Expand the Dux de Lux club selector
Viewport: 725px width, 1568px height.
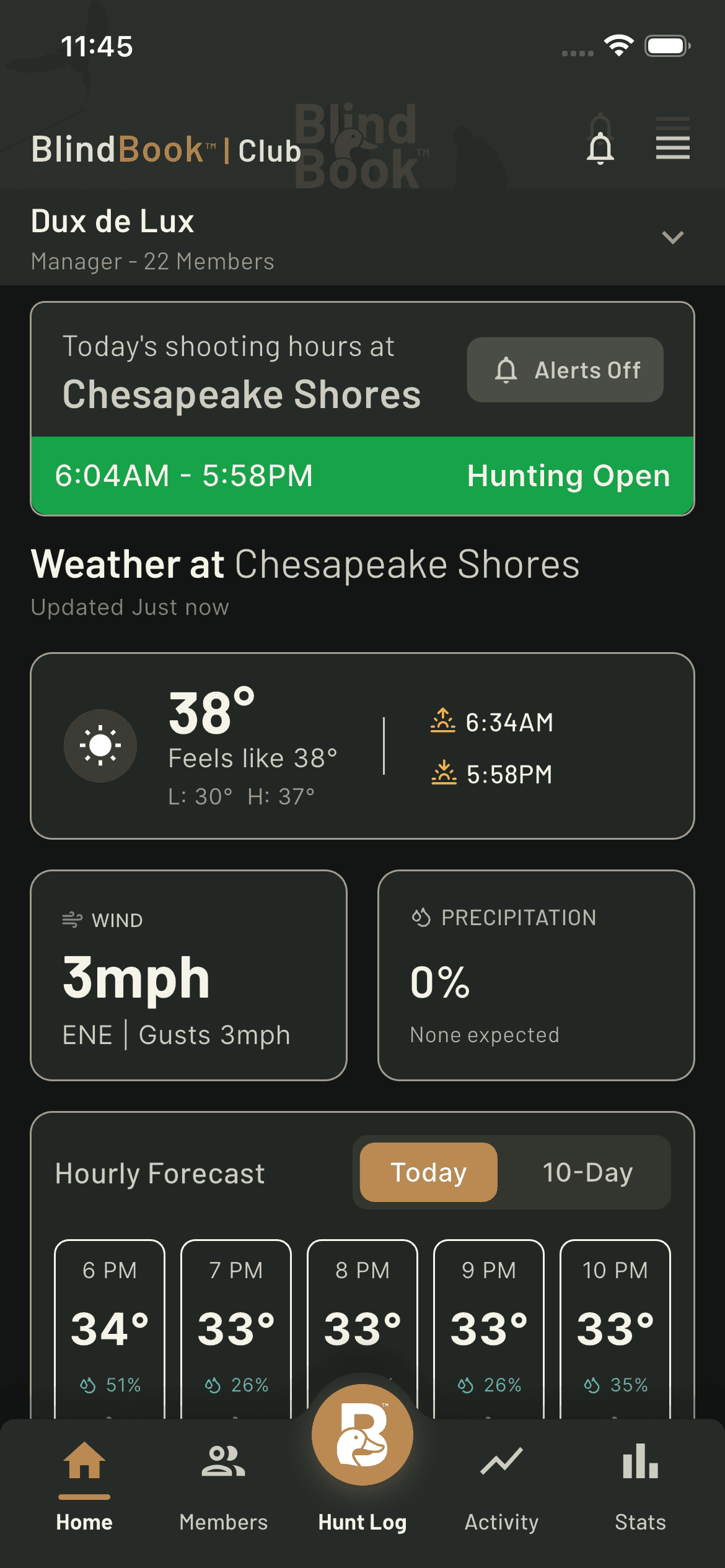[672, 237]
